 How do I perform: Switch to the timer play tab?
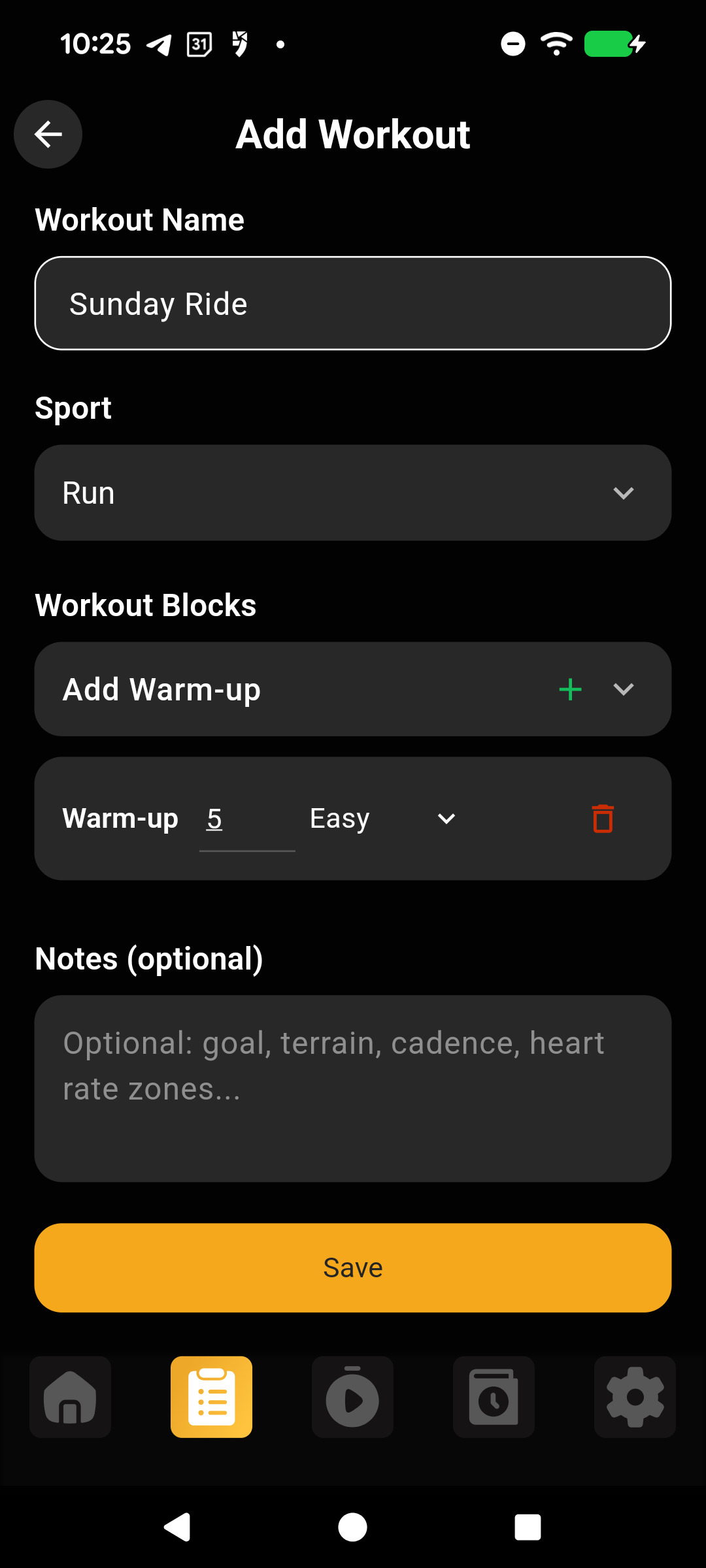click(353, 1397)
